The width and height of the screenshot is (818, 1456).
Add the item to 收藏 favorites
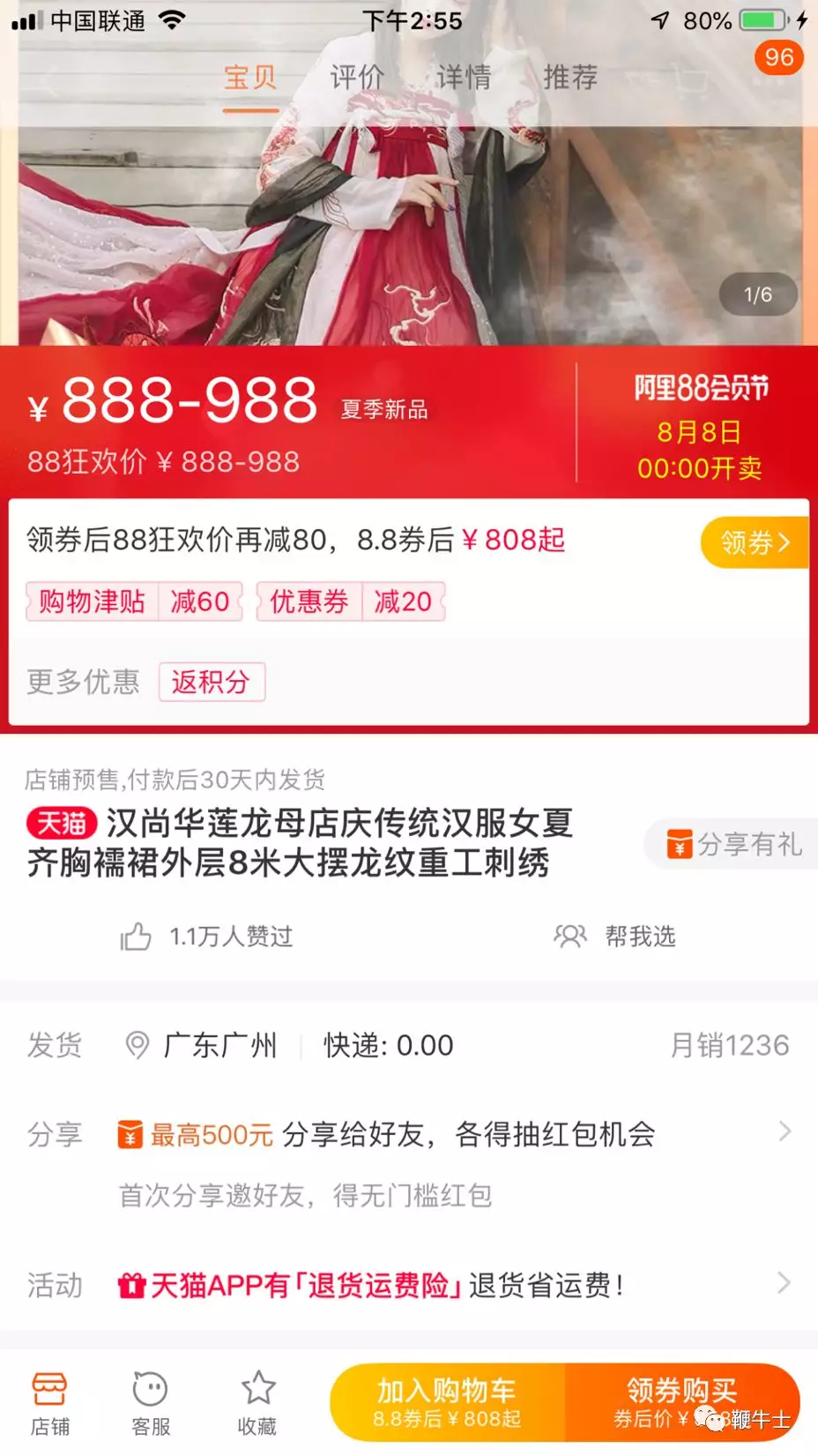(x=257, y=1403)
